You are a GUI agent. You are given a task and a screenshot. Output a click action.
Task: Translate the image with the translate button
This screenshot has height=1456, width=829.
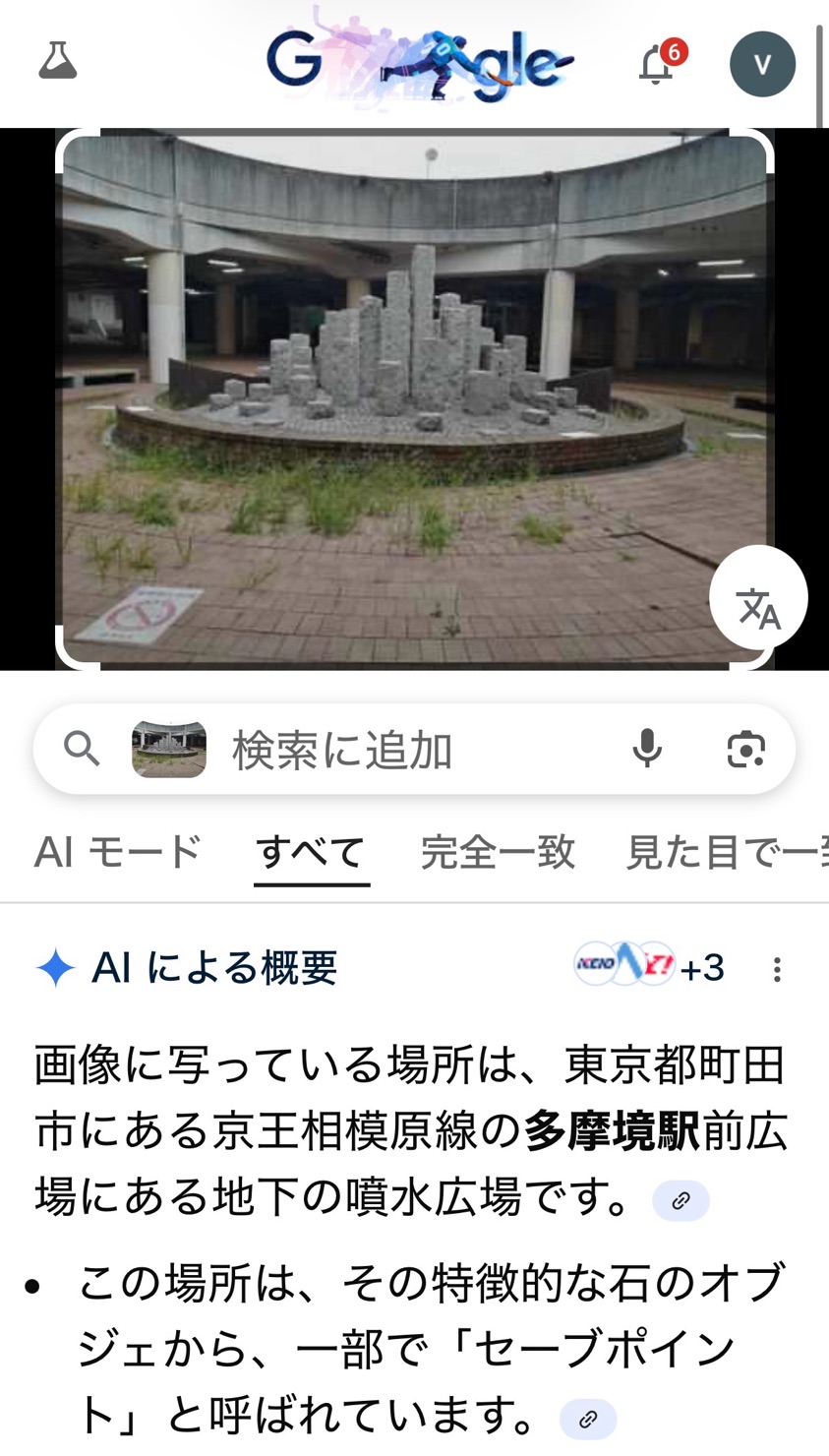tap(758, 598)
